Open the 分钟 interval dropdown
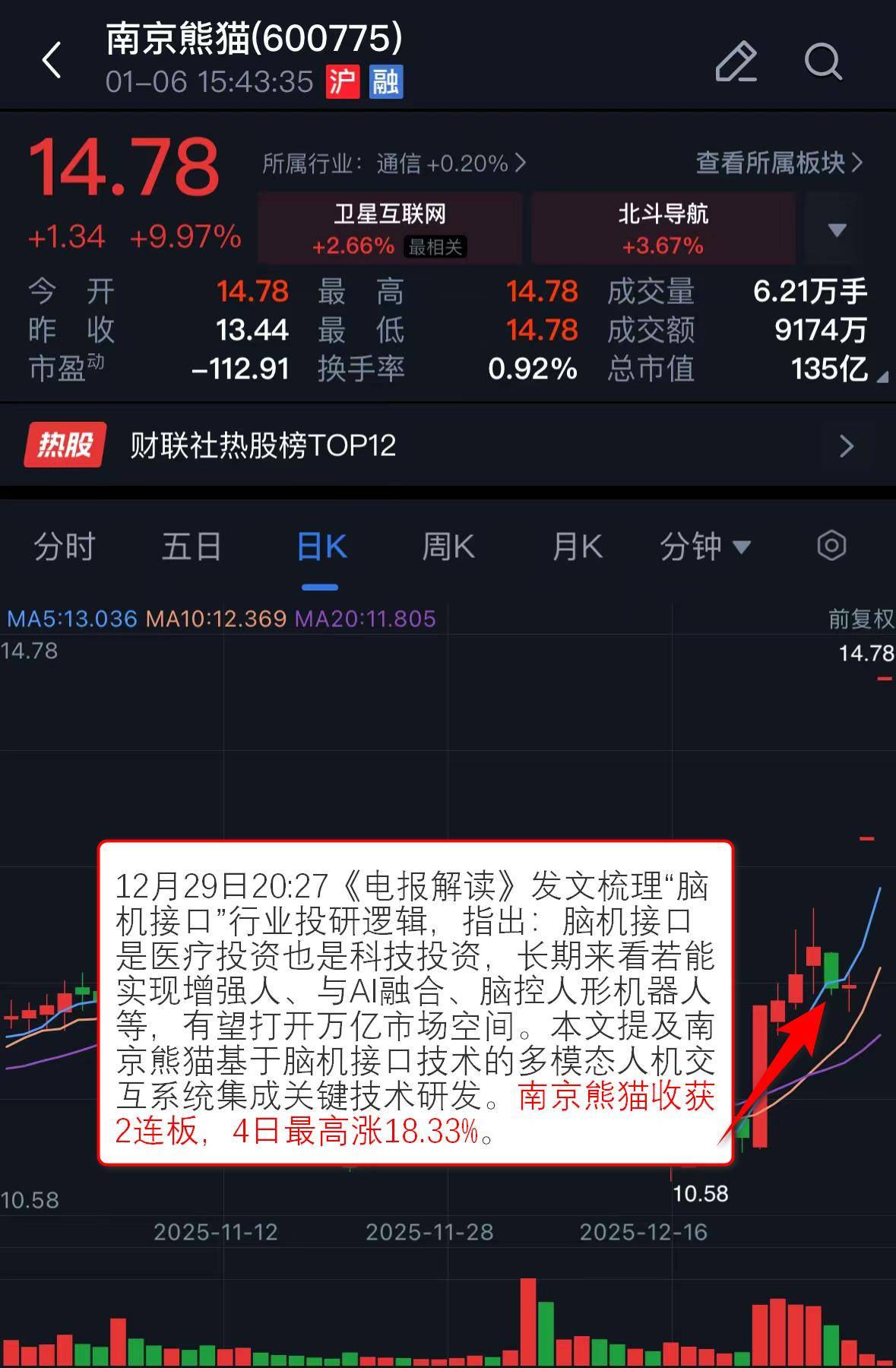The image size is (896, 1368). point(704,546)
